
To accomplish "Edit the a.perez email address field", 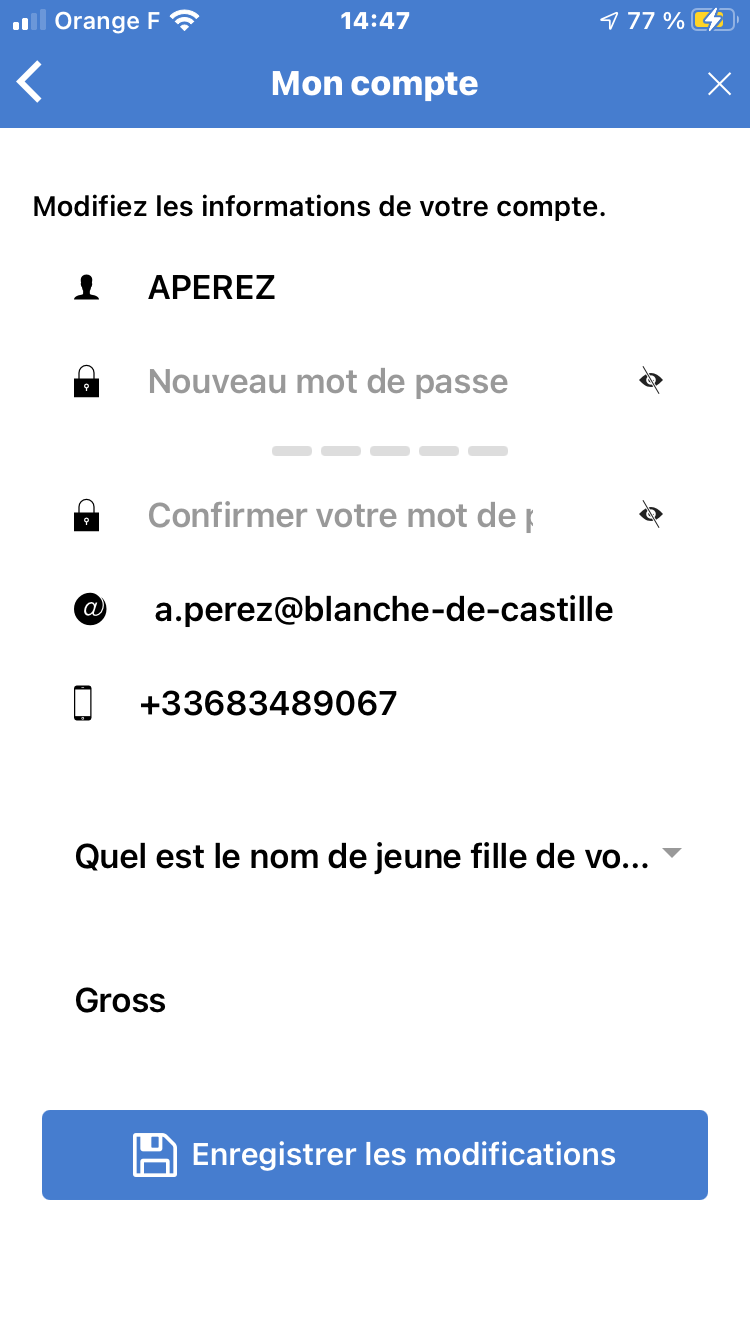I will 383,609.
